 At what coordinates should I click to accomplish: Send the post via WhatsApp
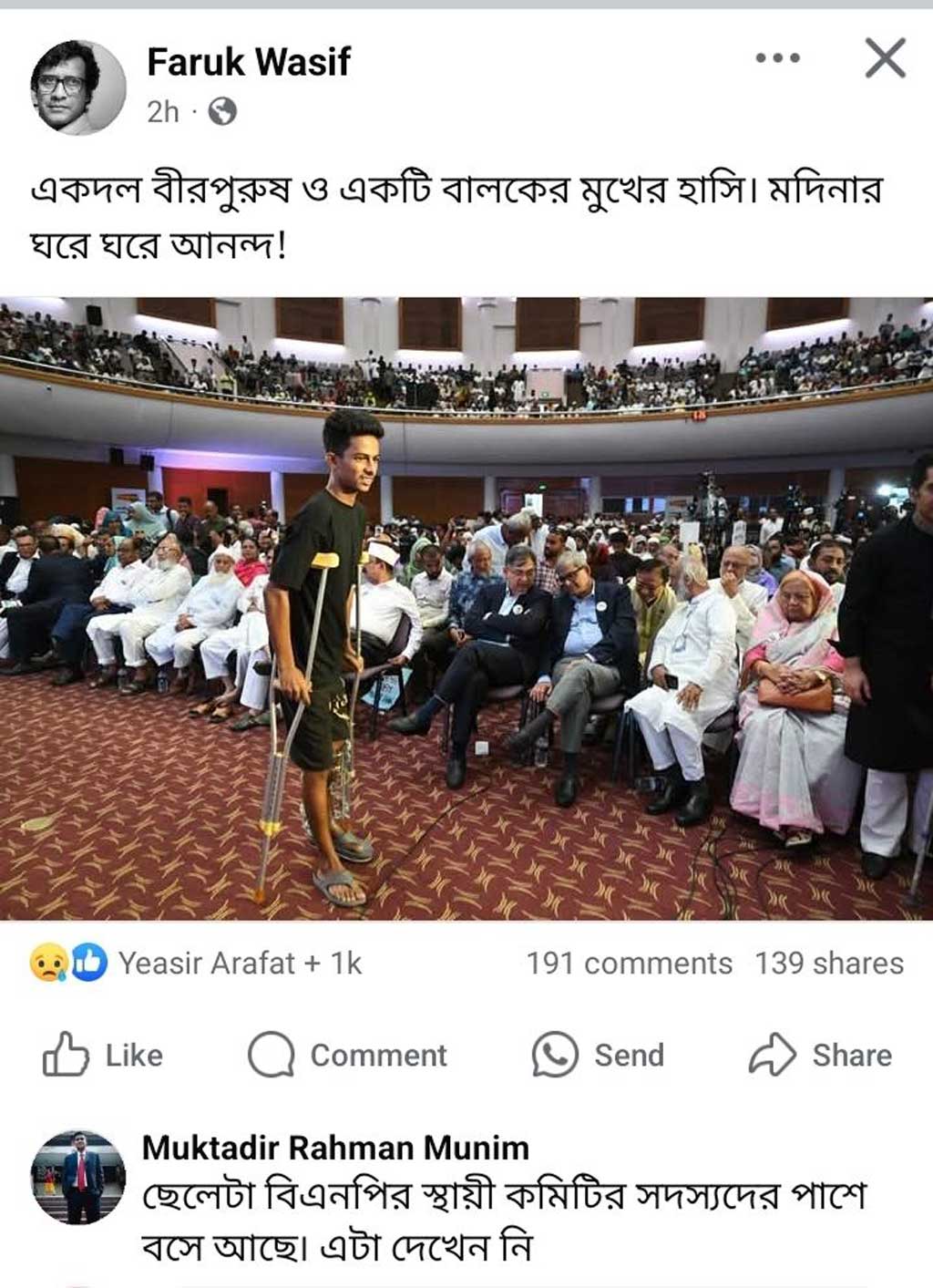coord(598,1055)
